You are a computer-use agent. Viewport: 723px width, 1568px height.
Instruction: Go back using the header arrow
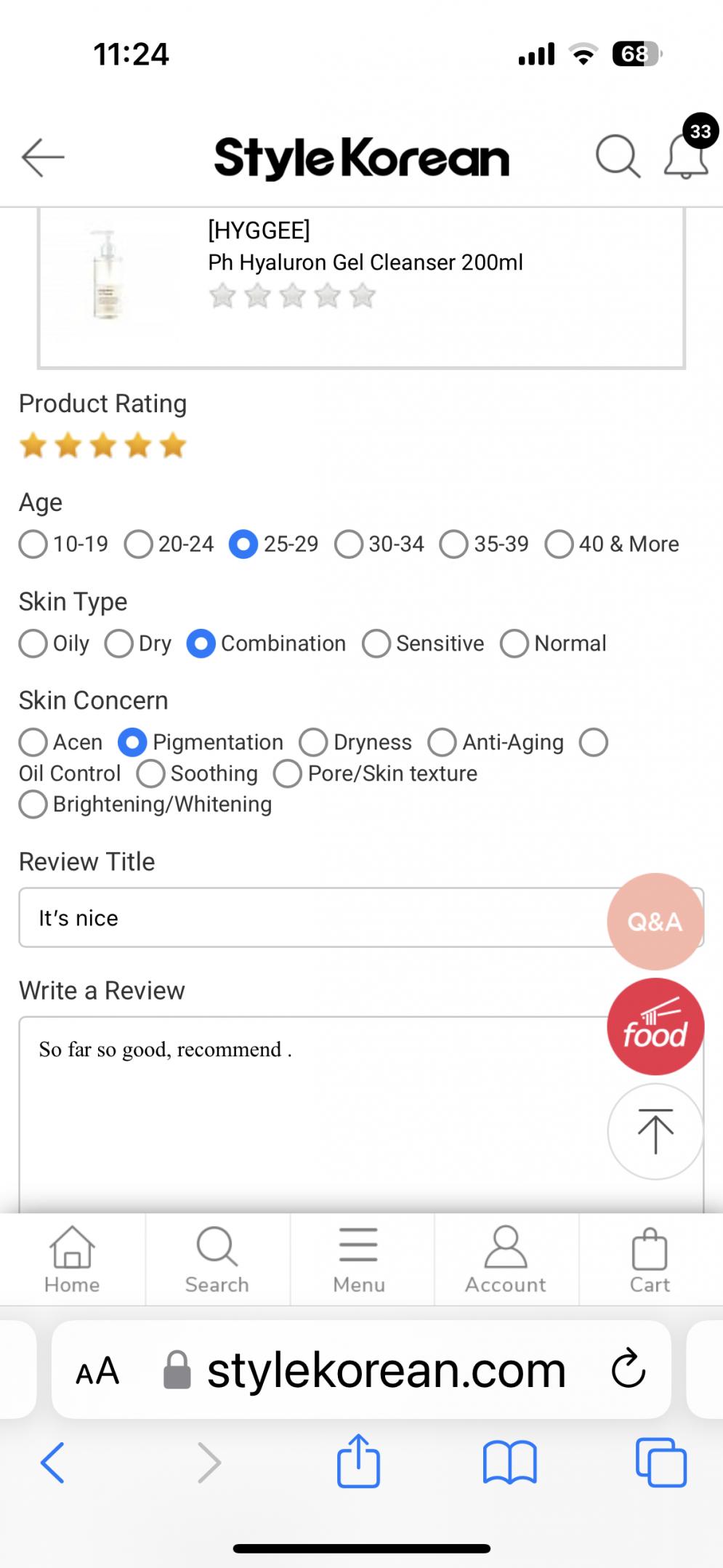[x=43, y=157]
